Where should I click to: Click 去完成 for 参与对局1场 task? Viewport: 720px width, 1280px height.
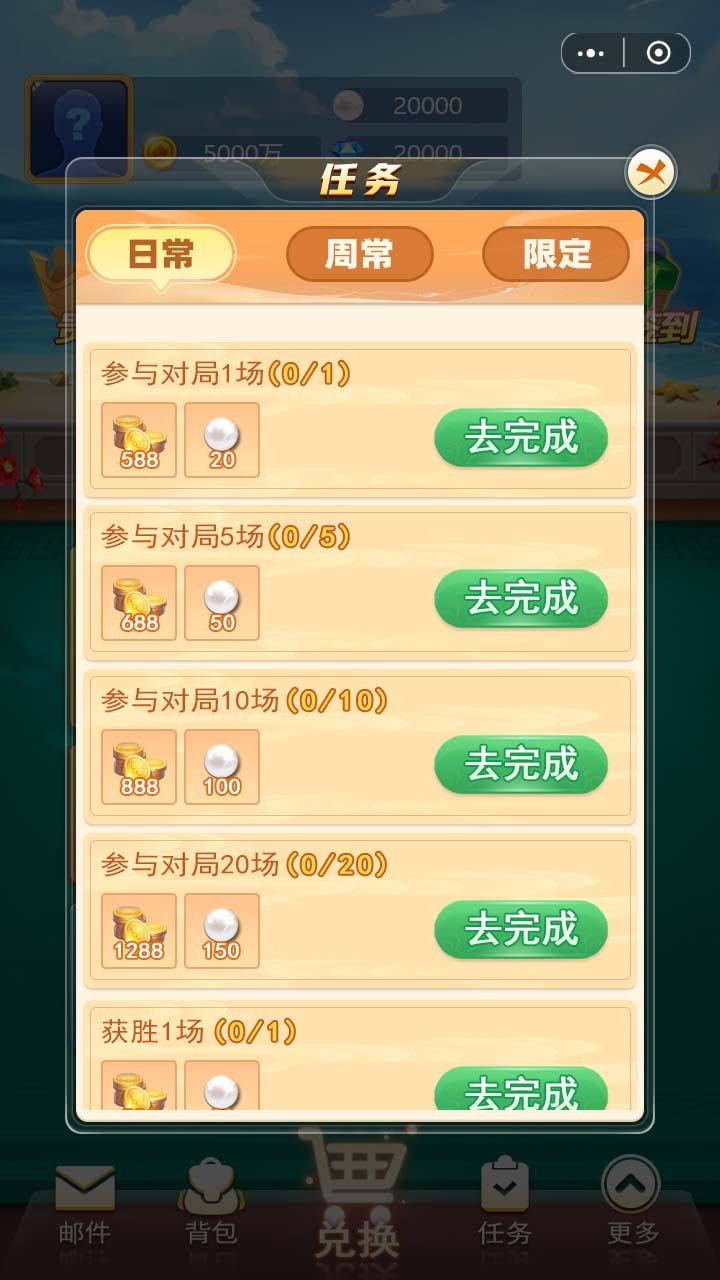(x=521, y=436)
